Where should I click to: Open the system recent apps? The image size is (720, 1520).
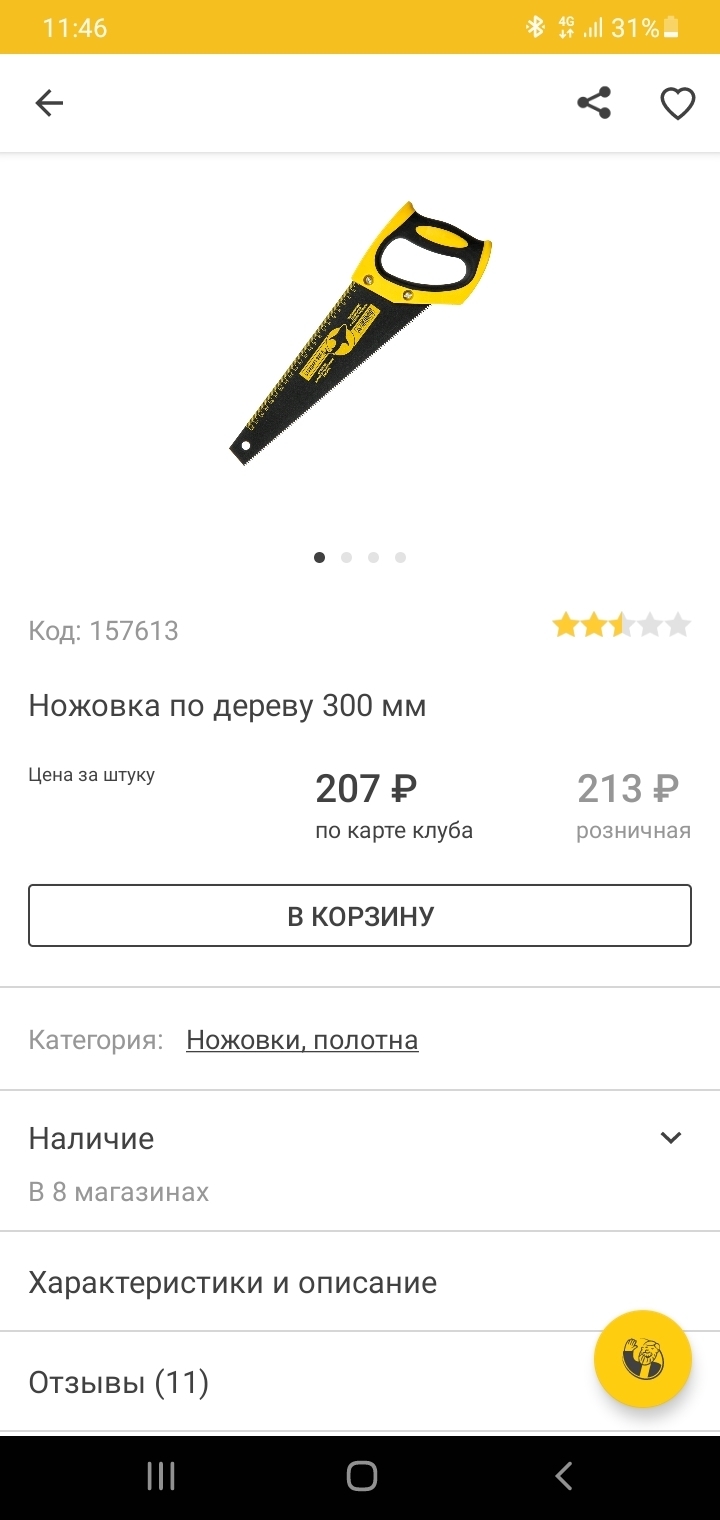tap(161, 1476)
